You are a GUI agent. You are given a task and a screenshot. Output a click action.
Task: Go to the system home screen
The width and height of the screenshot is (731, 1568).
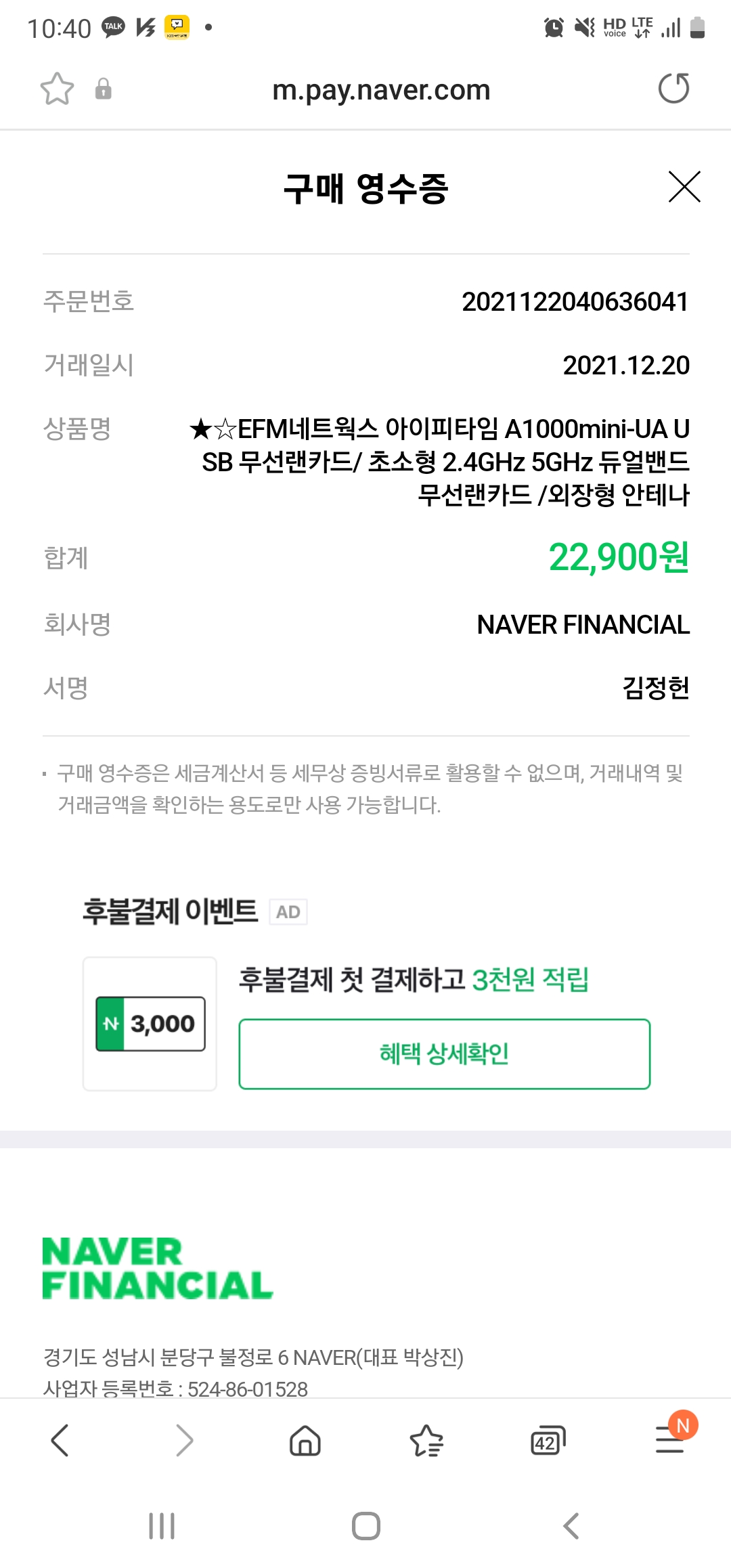point(366,1526)
